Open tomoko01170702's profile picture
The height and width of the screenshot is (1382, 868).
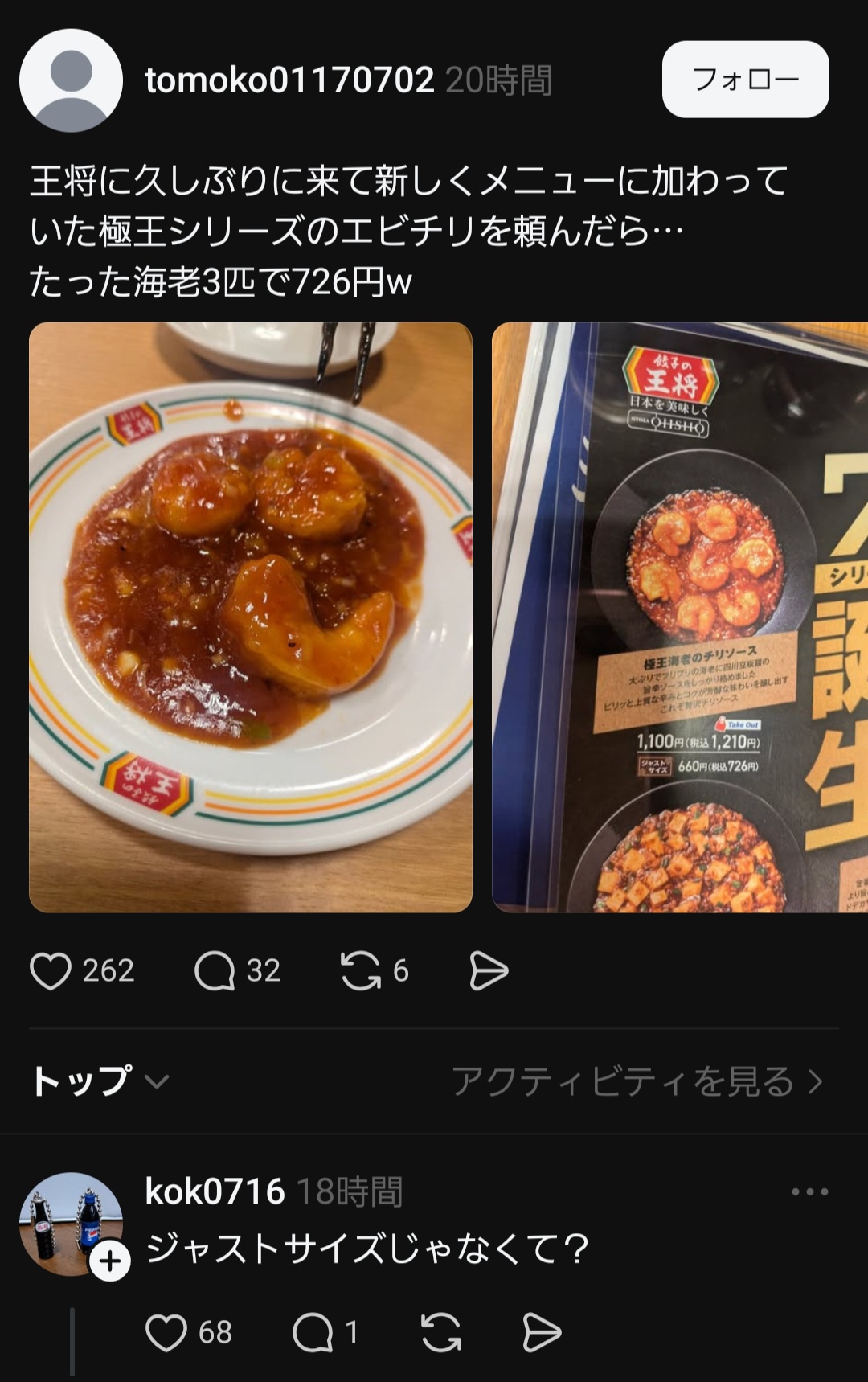coord(71,80)
